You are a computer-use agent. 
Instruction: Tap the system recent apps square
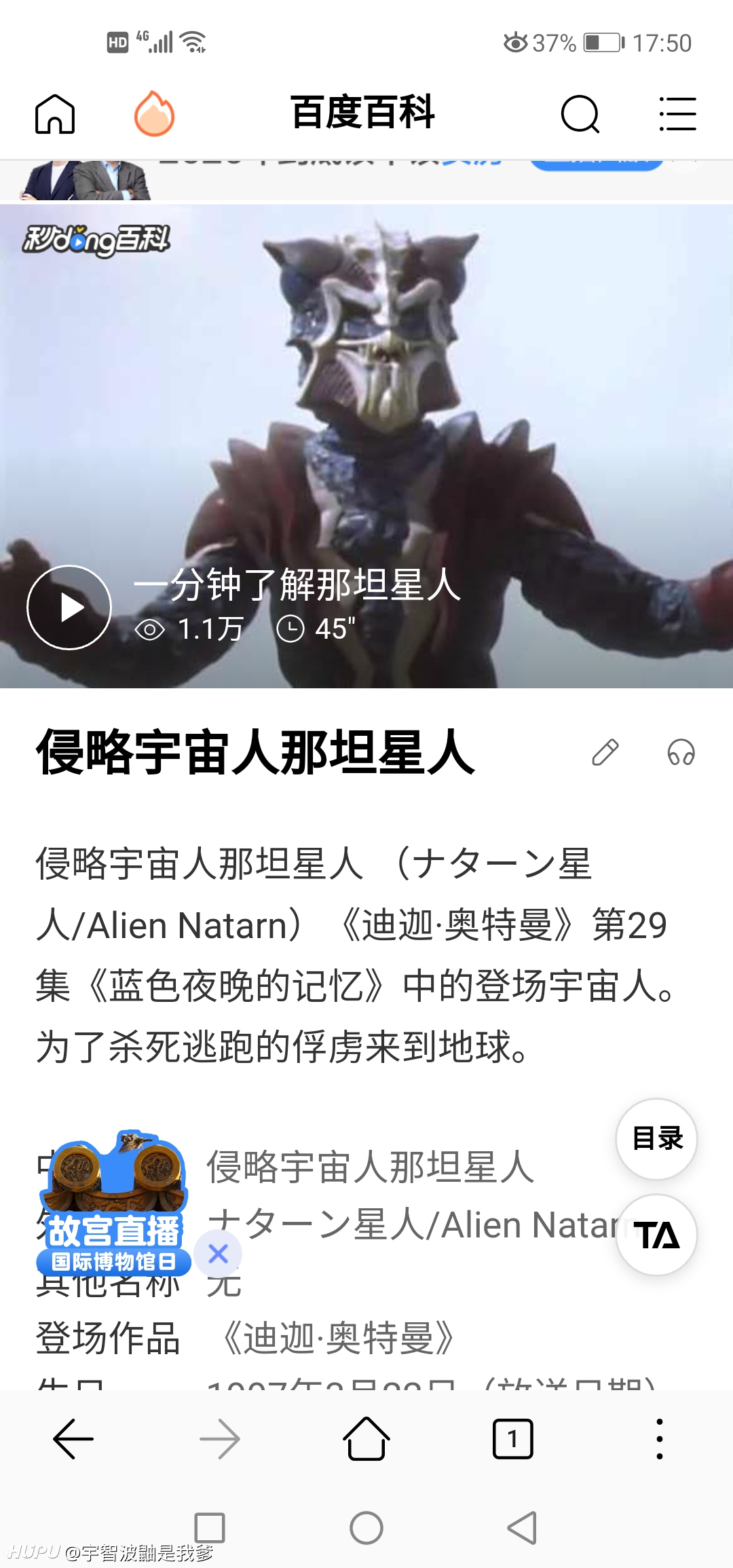210,1528
